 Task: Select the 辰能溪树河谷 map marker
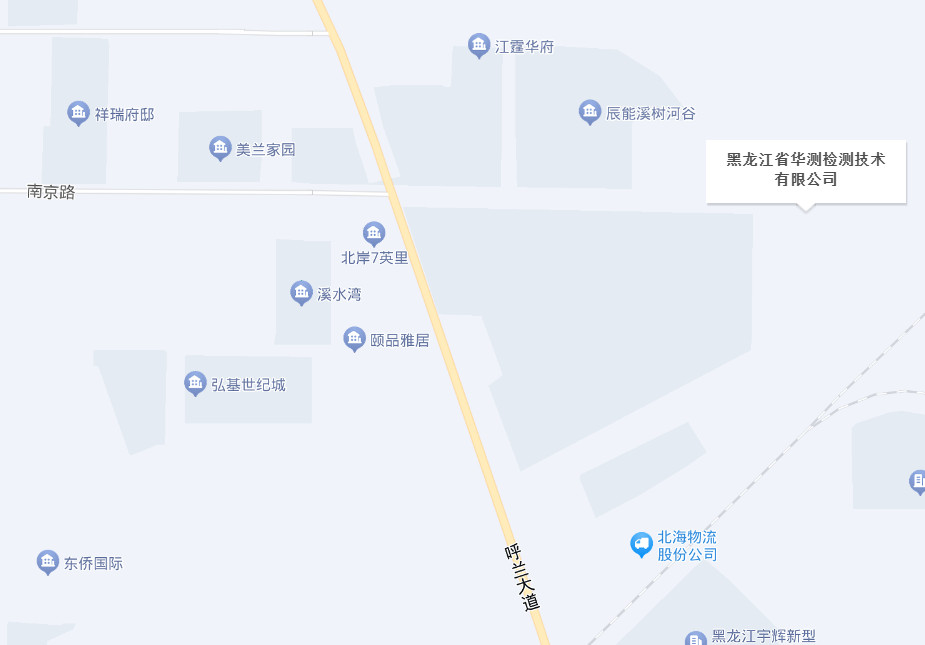tap(590, 112)
